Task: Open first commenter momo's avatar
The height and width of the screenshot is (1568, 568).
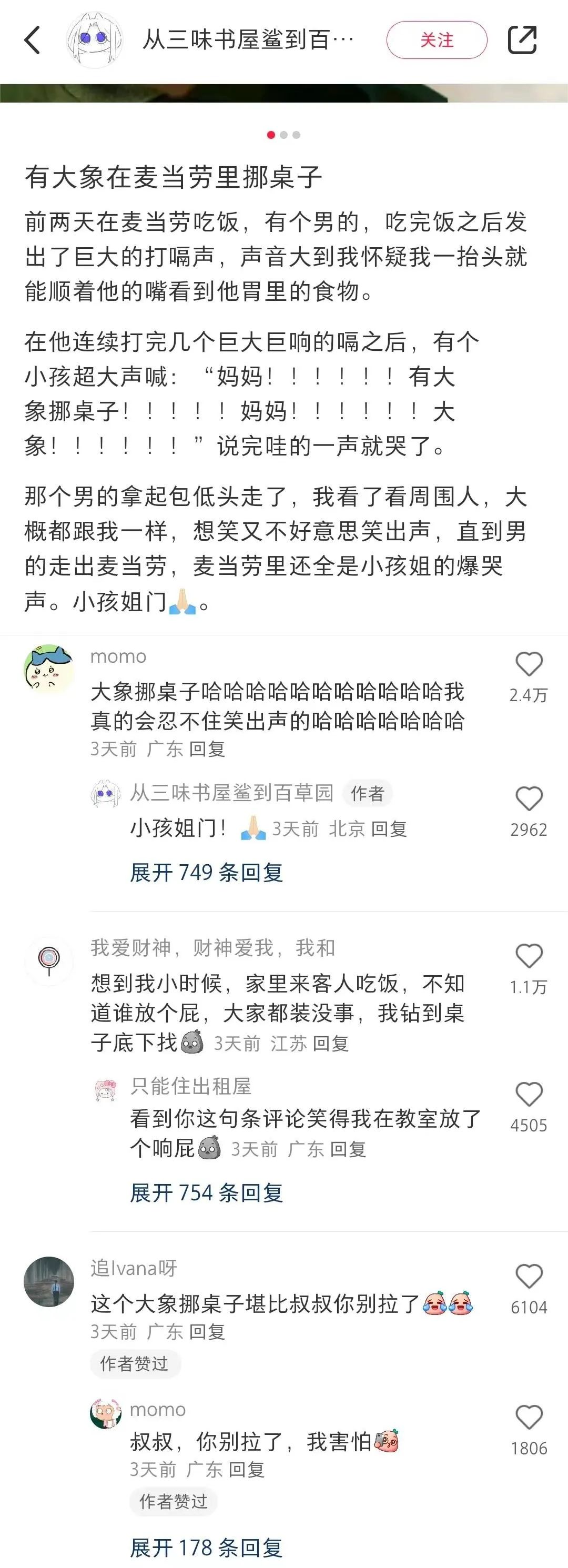Action: [x=49, y=670]
